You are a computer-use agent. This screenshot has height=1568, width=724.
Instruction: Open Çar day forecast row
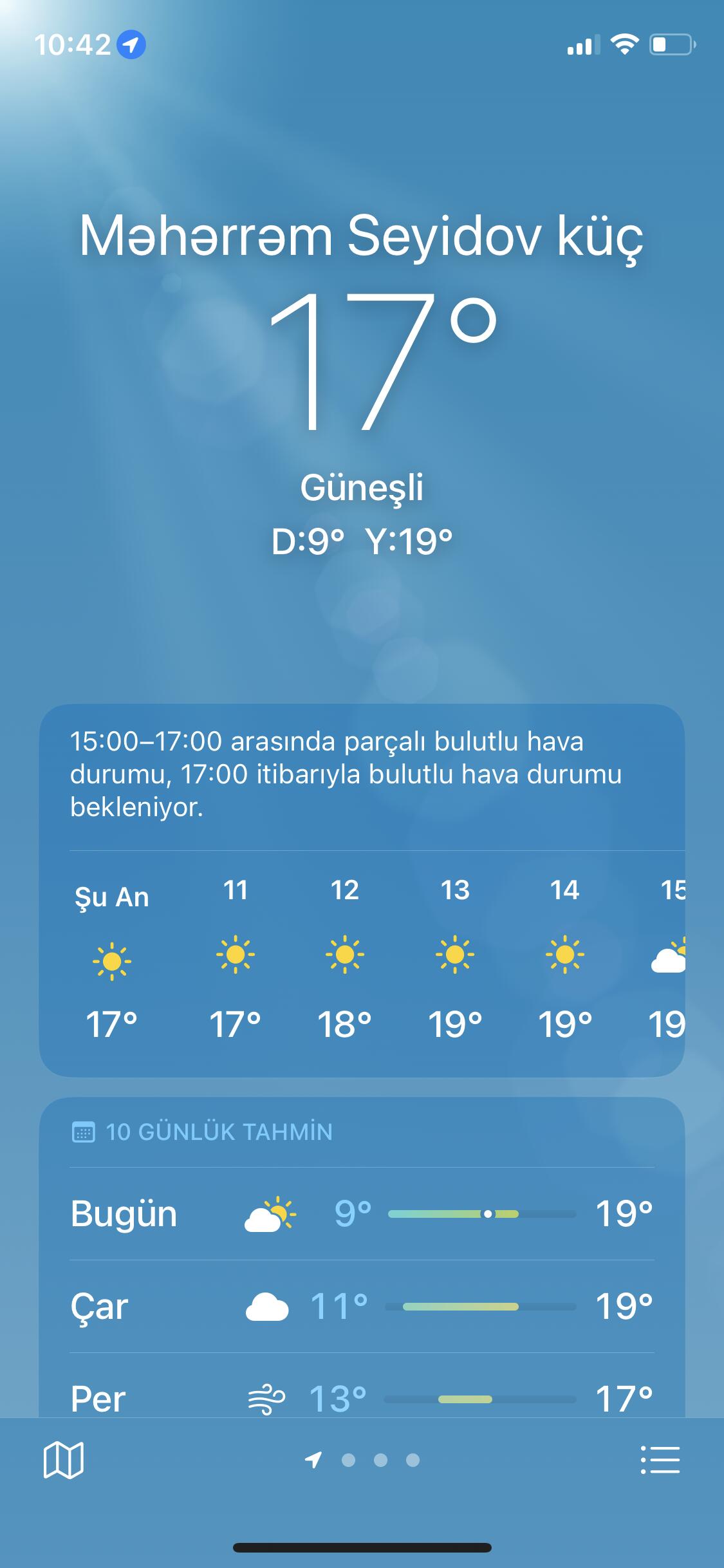click(362, 1307)
